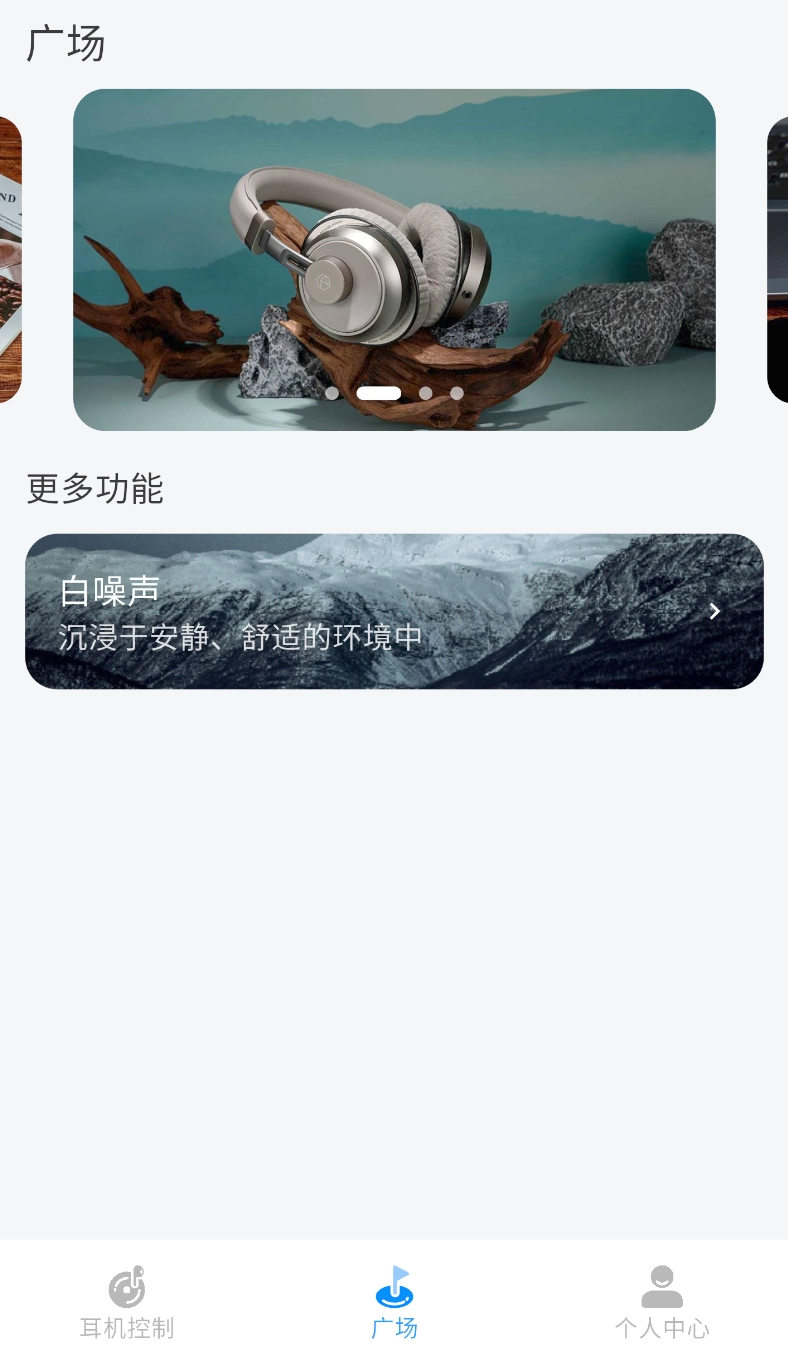Select the 广场 tab
The width and height of the screenshot is (788, 1350).
(394, 1302)
